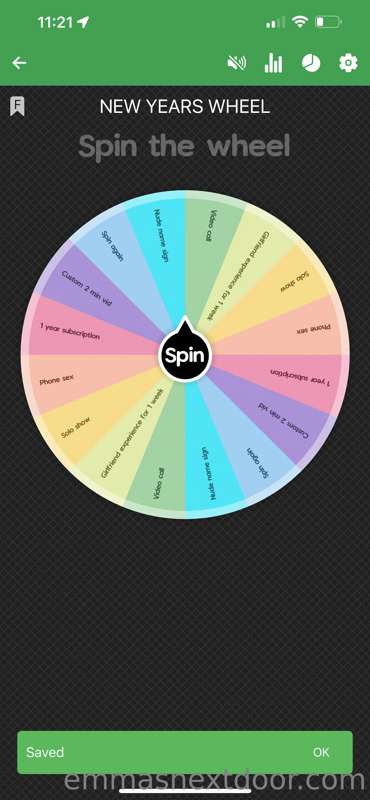Open the pie chart view
The height and width of the screenshot is (800, 370).
click(311, 63)
